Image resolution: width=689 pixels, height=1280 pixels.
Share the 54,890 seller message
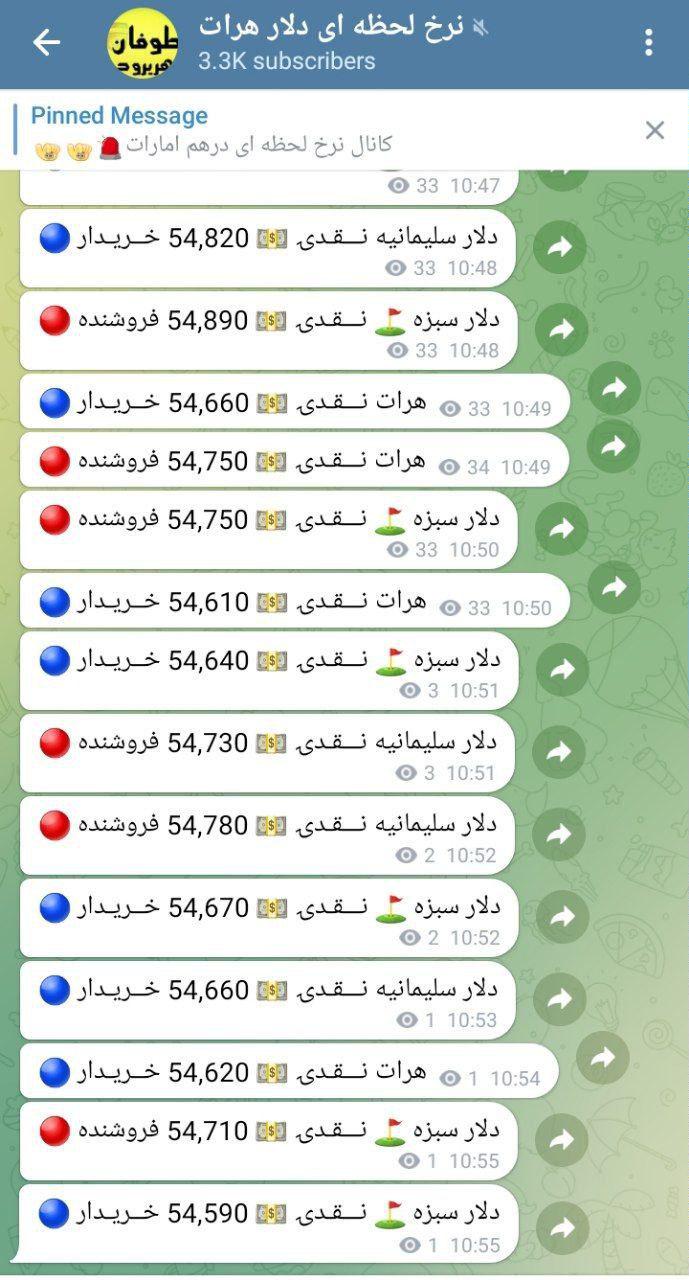(560, 330)
